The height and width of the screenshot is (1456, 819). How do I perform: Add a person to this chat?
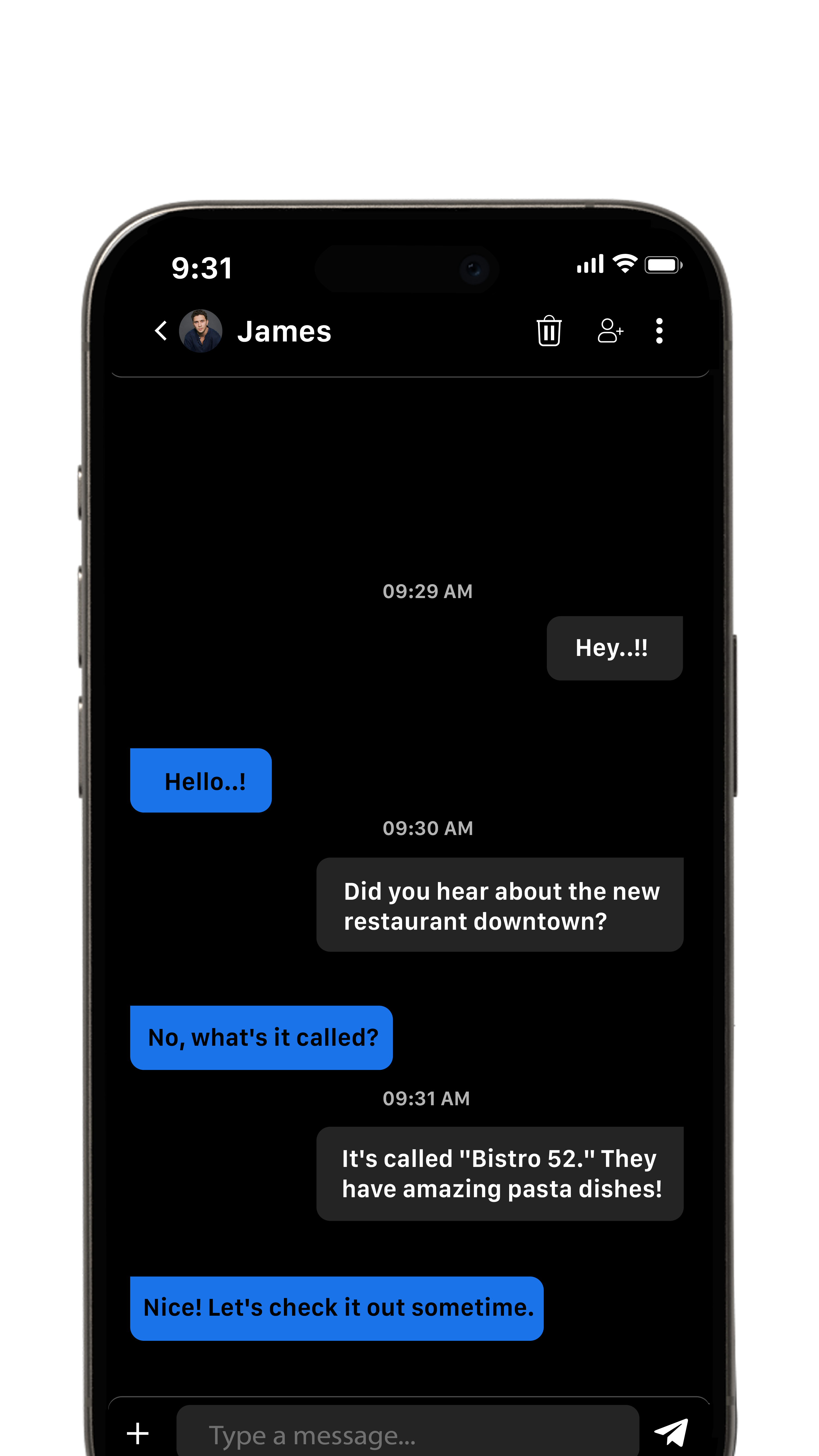[x=610, y=331]
